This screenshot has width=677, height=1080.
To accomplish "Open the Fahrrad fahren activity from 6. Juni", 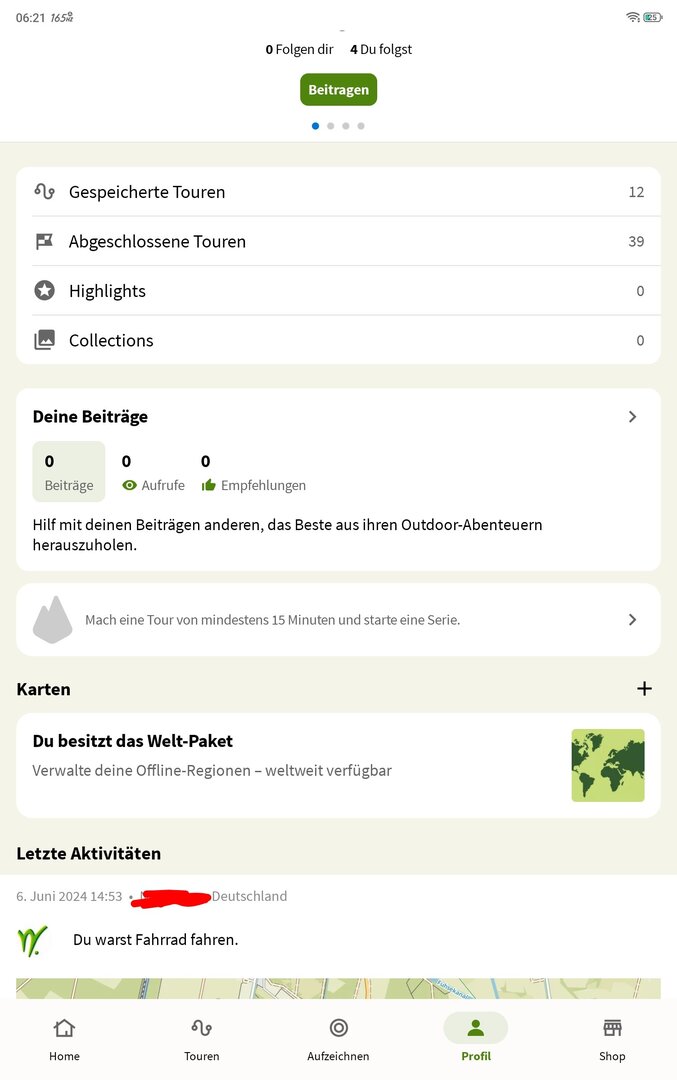I will coord(155,940).
